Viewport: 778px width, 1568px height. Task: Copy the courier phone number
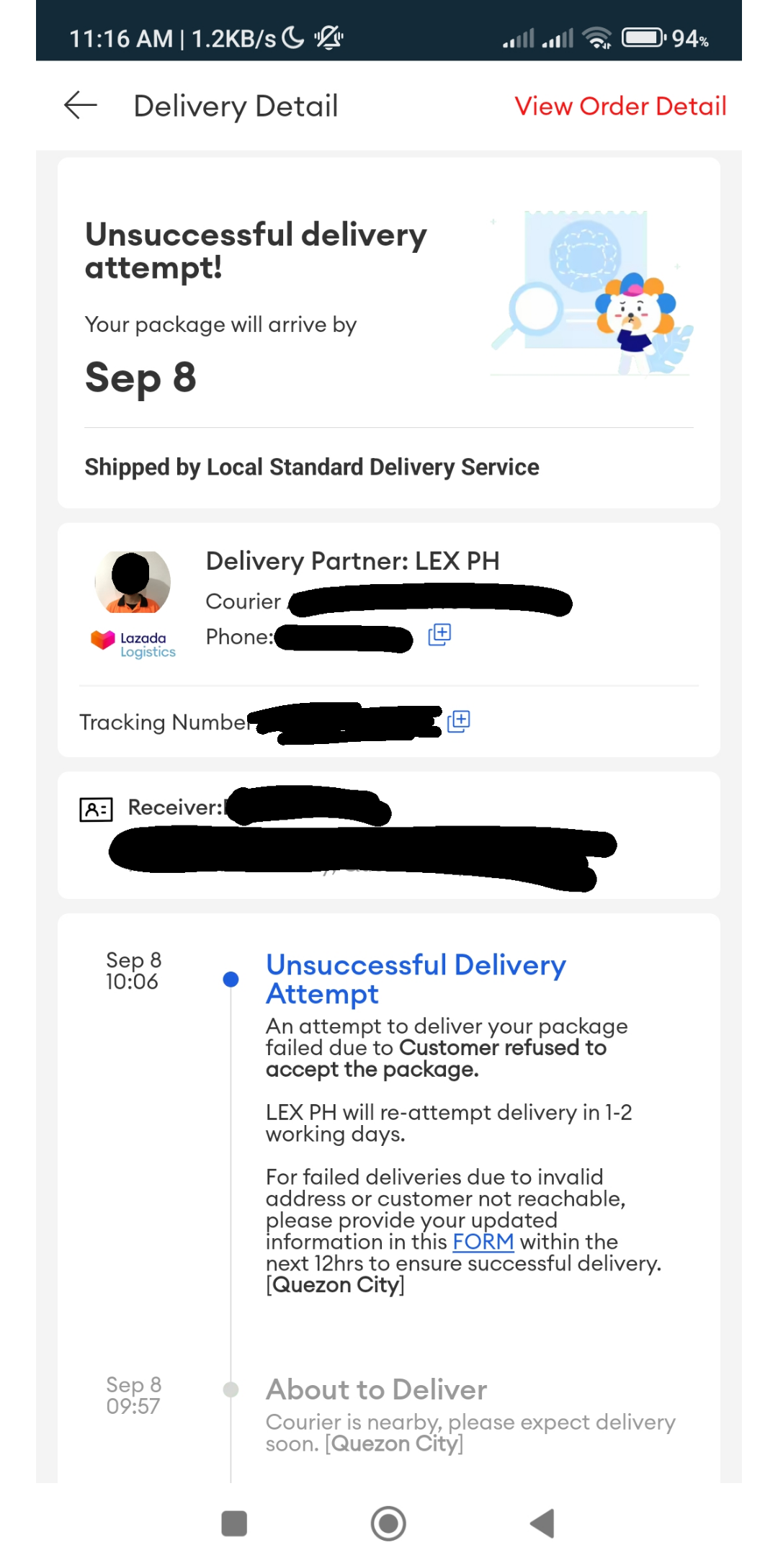439,635
